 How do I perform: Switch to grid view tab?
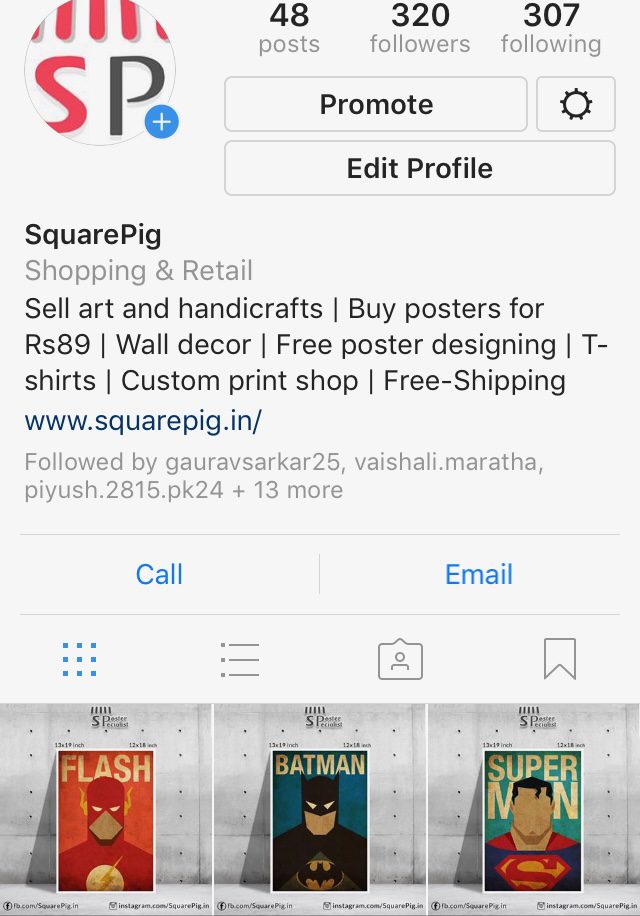[79, 659]
